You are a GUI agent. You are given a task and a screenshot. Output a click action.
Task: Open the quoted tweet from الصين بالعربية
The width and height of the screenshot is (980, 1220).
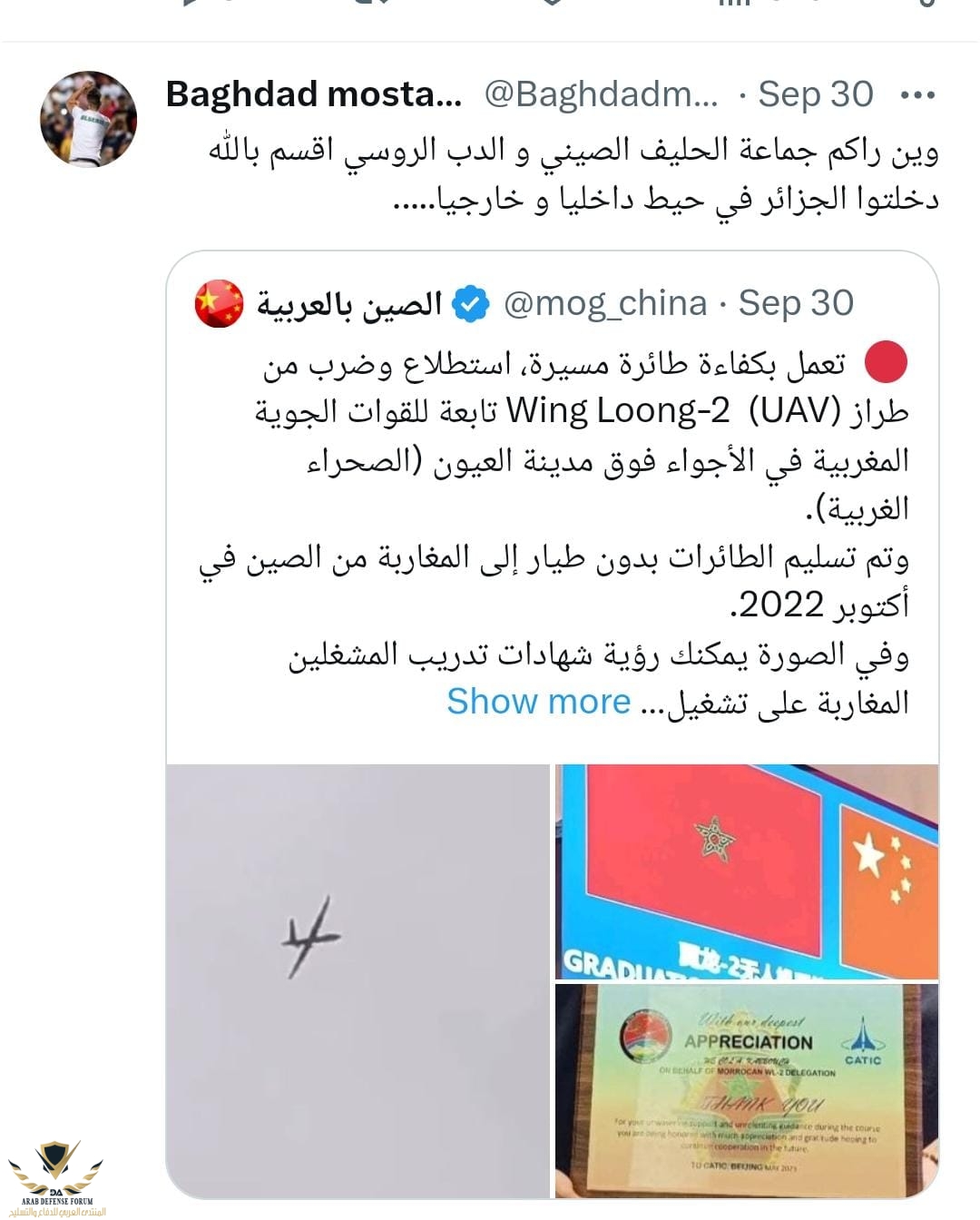[x=554, y=508]
